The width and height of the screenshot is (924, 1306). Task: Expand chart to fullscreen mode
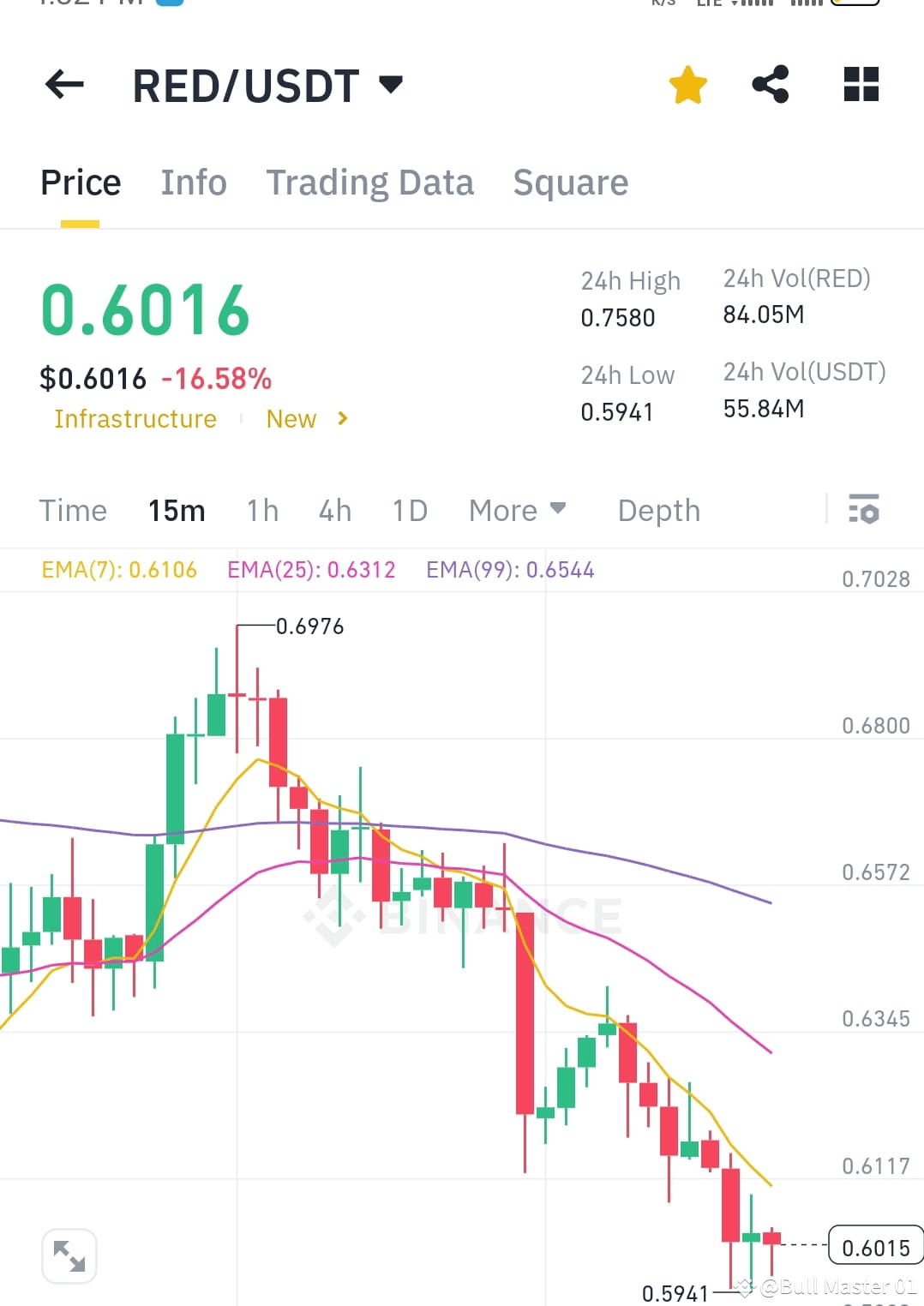coord(69,1255)
